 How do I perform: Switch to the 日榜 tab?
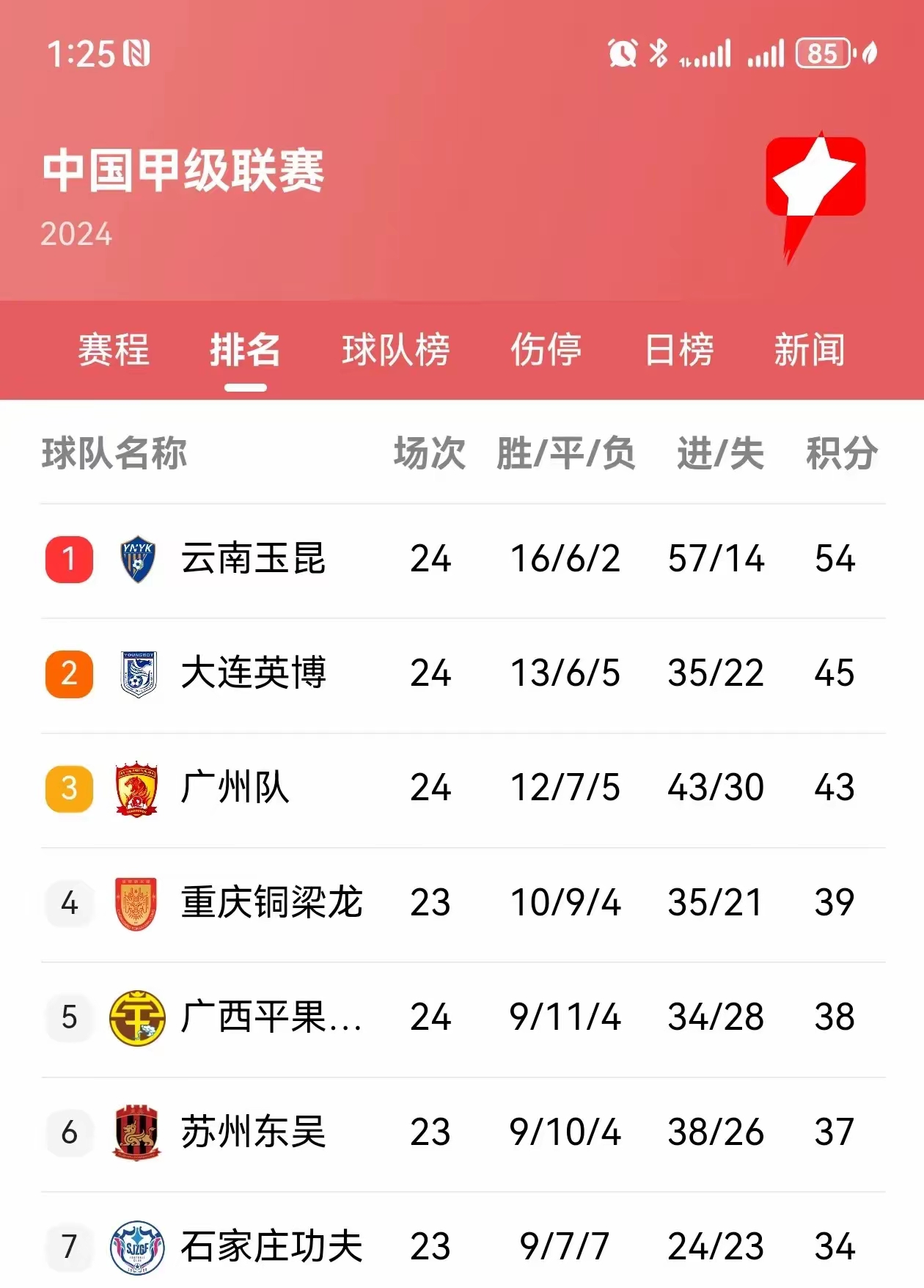coord(678,352)
